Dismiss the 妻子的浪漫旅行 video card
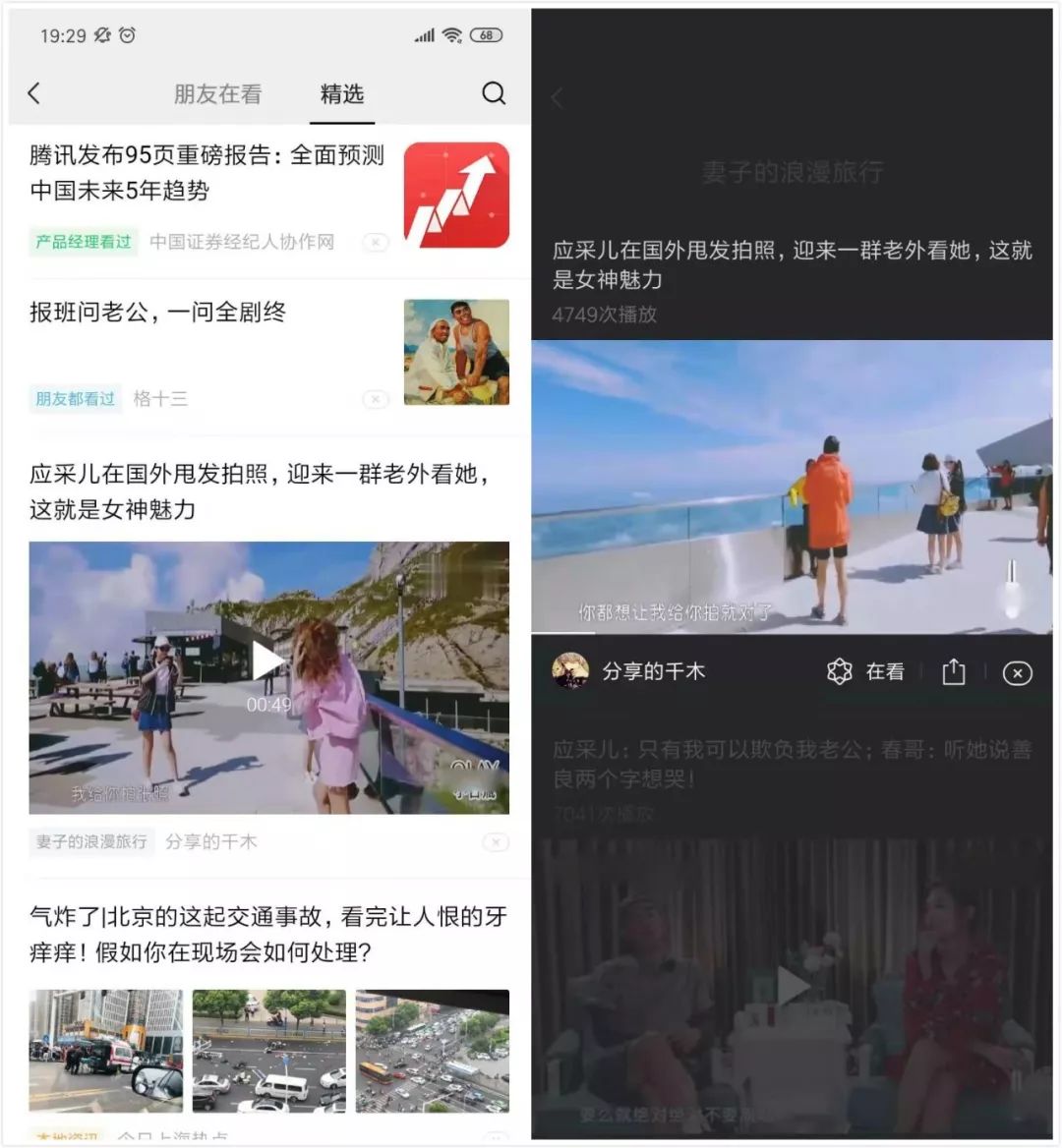Image resolution: width=1062 pixels, height=1148 pixels. [497, 842]
